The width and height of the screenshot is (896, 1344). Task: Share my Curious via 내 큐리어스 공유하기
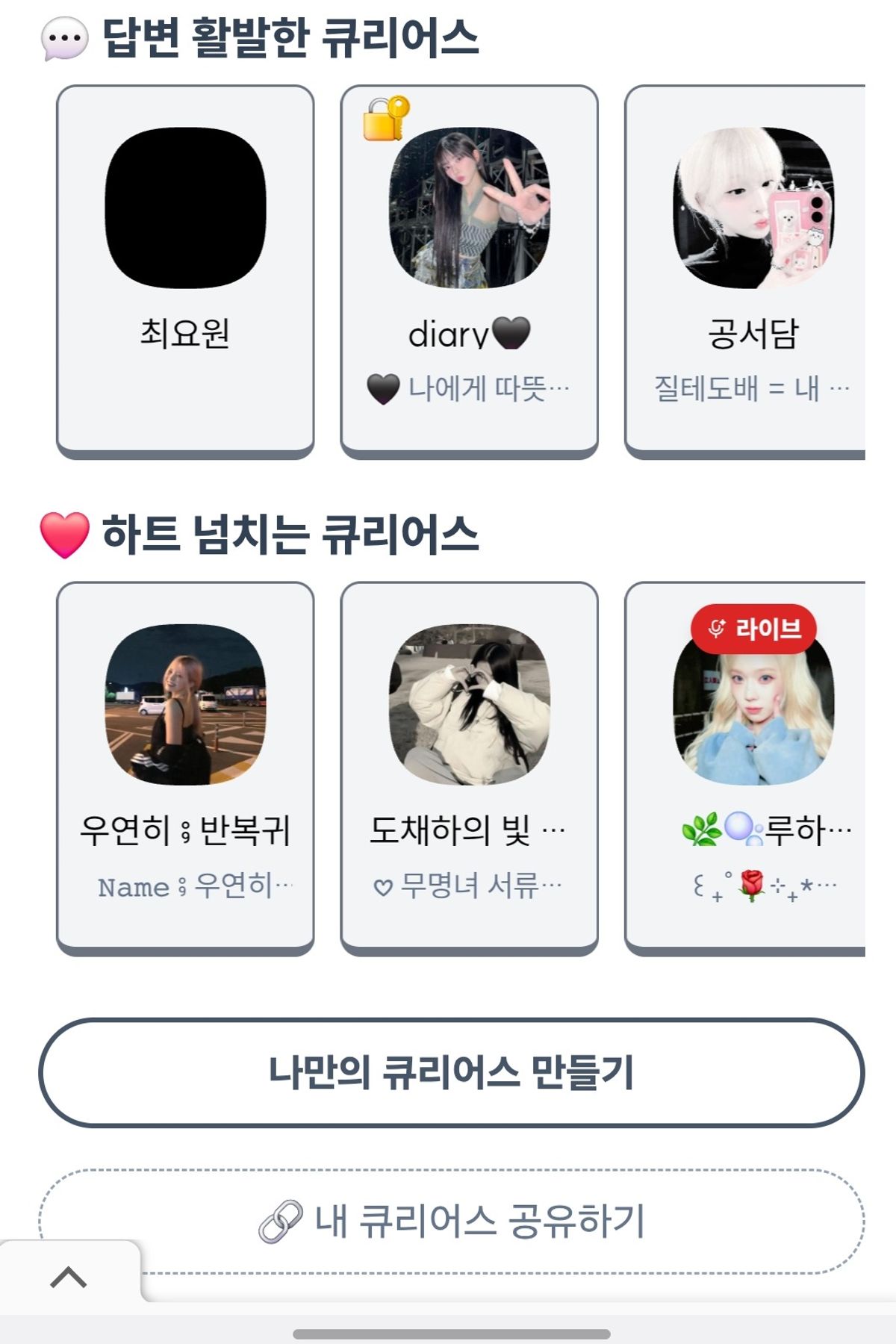pyautogui.click(x=451, y=1221)
